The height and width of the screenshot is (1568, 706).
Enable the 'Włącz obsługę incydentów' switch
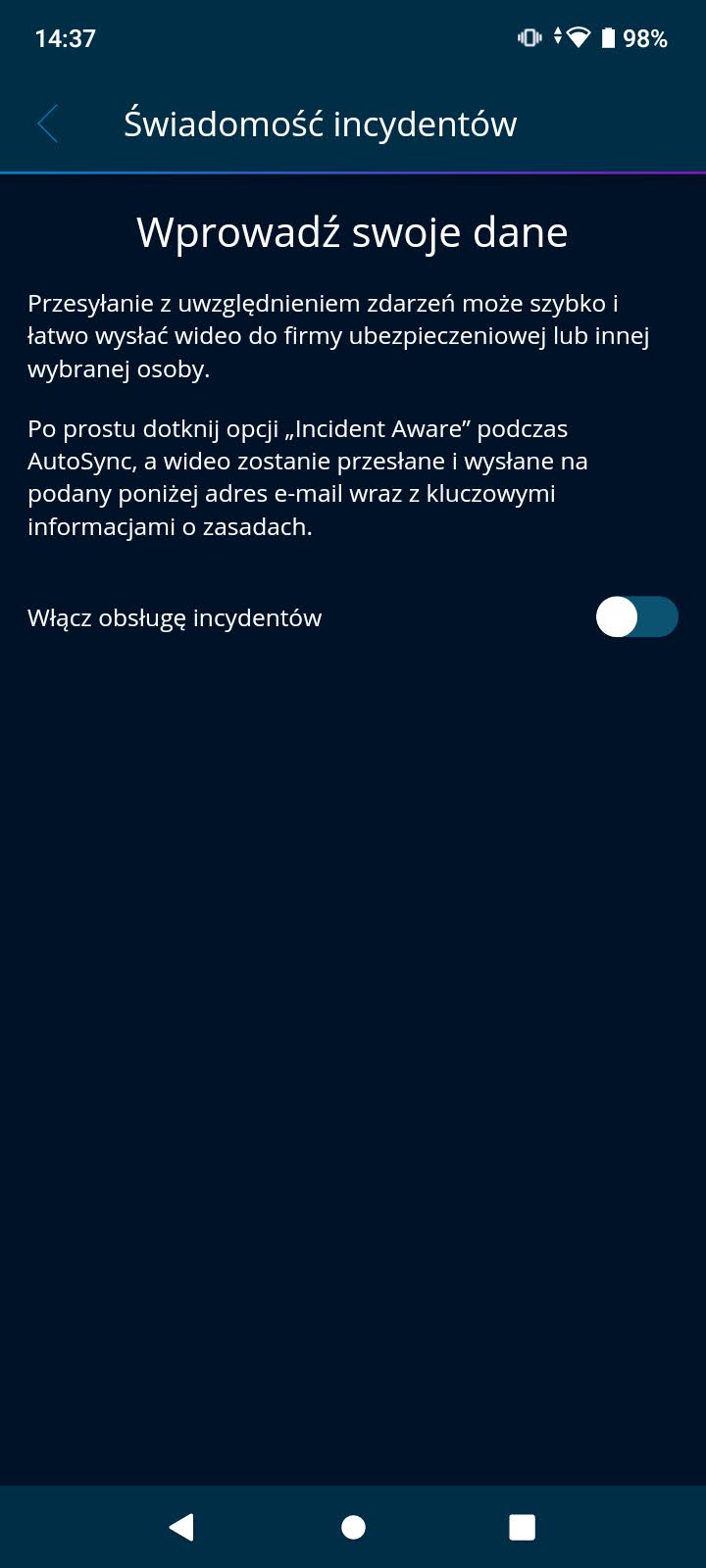(636, 617)
